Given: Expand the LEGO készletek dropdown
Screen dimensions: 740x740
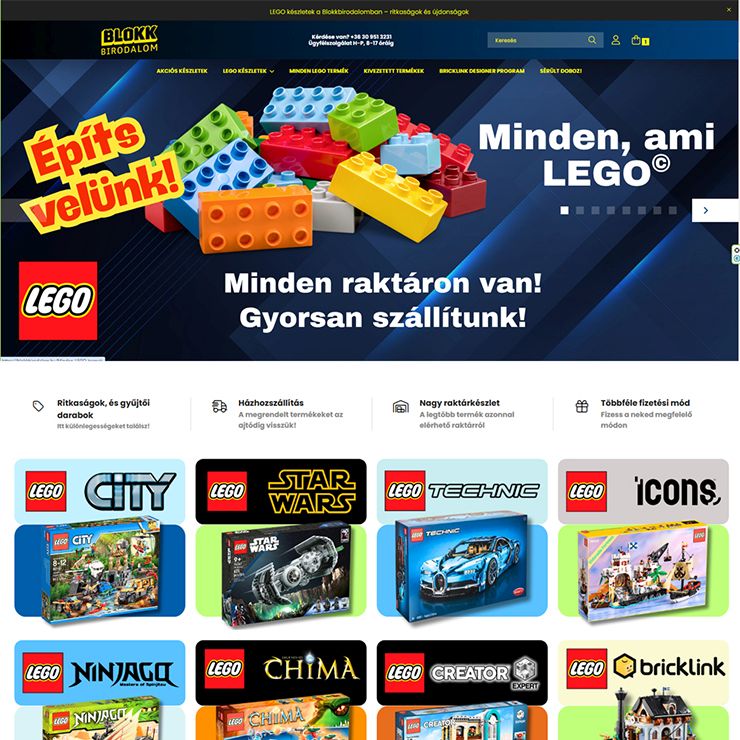Looking at the screenshot, I should [248, 71].
